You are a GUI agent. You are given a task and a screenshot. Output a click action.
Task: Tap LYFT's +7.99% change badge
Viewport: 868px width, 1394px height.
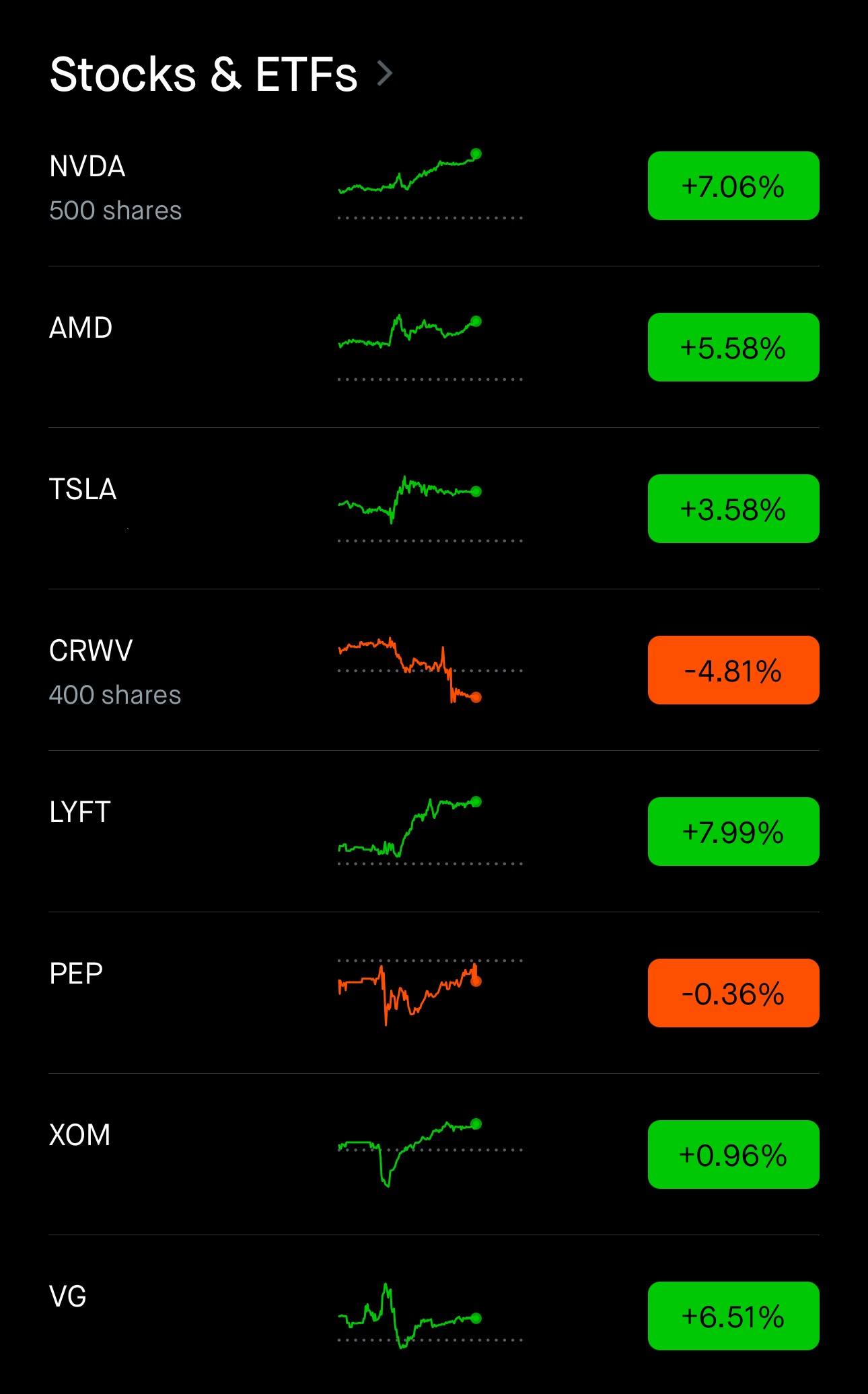[733, 832]
